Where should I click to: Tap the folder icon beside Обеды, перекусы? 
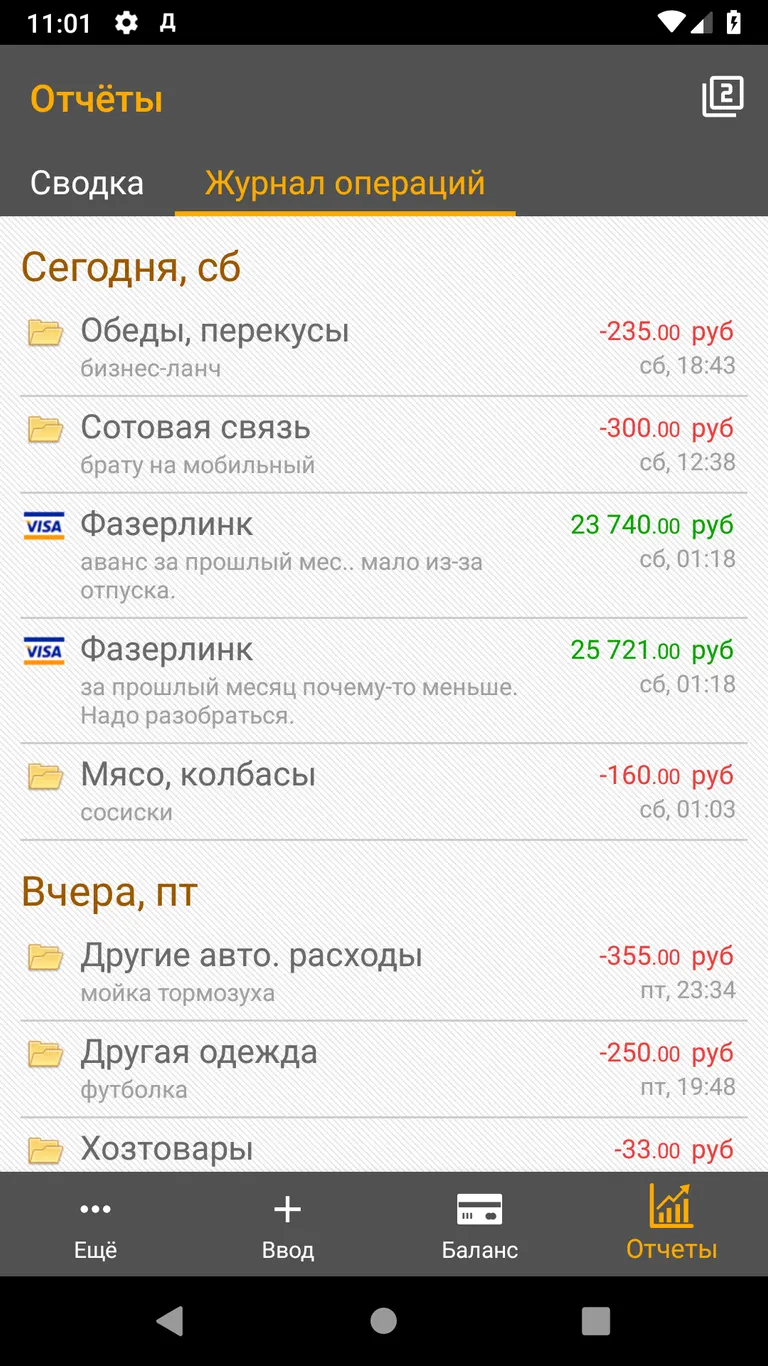click(43, 332)
